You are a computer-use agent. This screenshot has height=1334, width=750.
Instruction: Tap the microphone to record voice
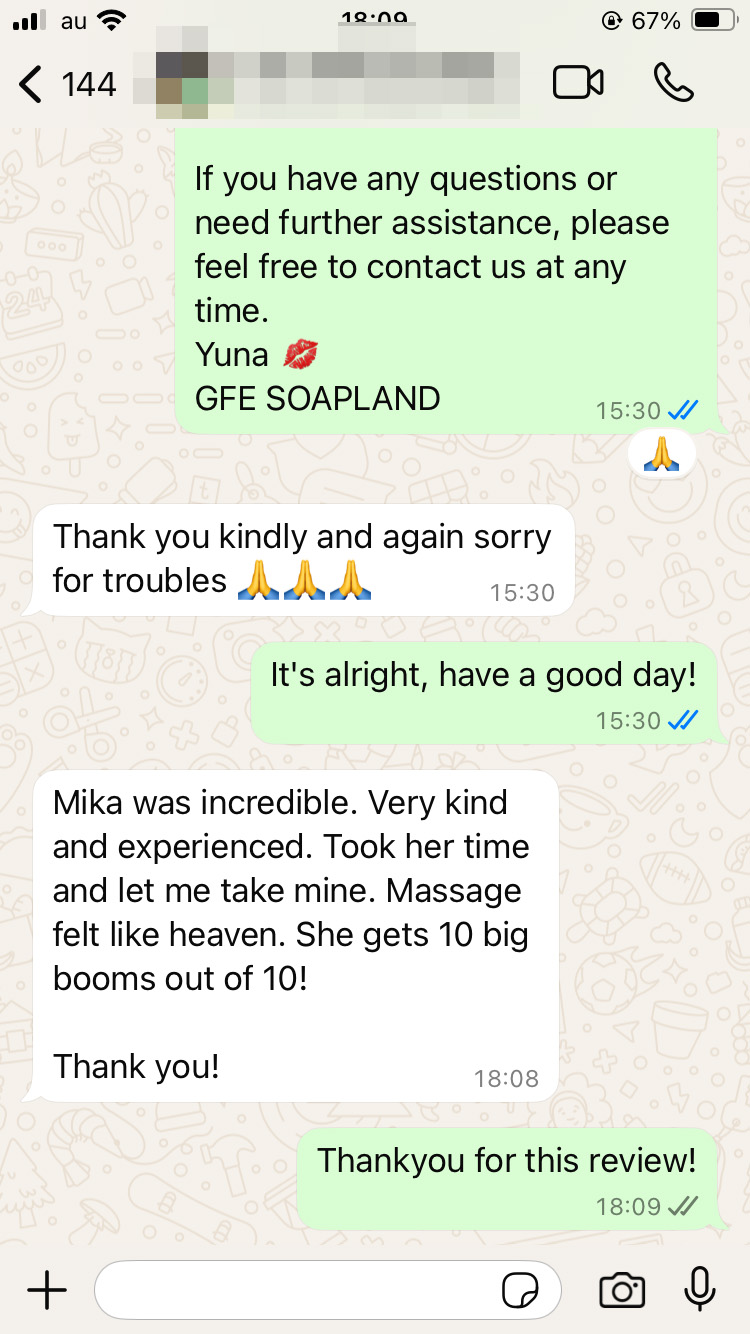(x=700, y=1289)
